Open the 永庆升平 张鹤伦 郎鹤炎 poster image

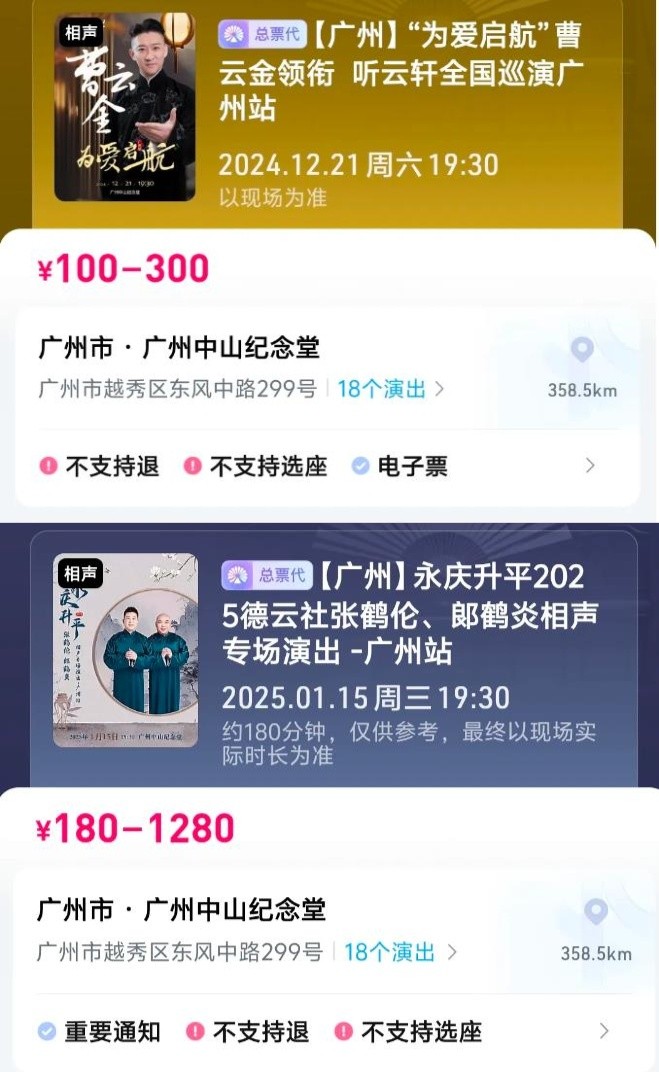(126, 649)
